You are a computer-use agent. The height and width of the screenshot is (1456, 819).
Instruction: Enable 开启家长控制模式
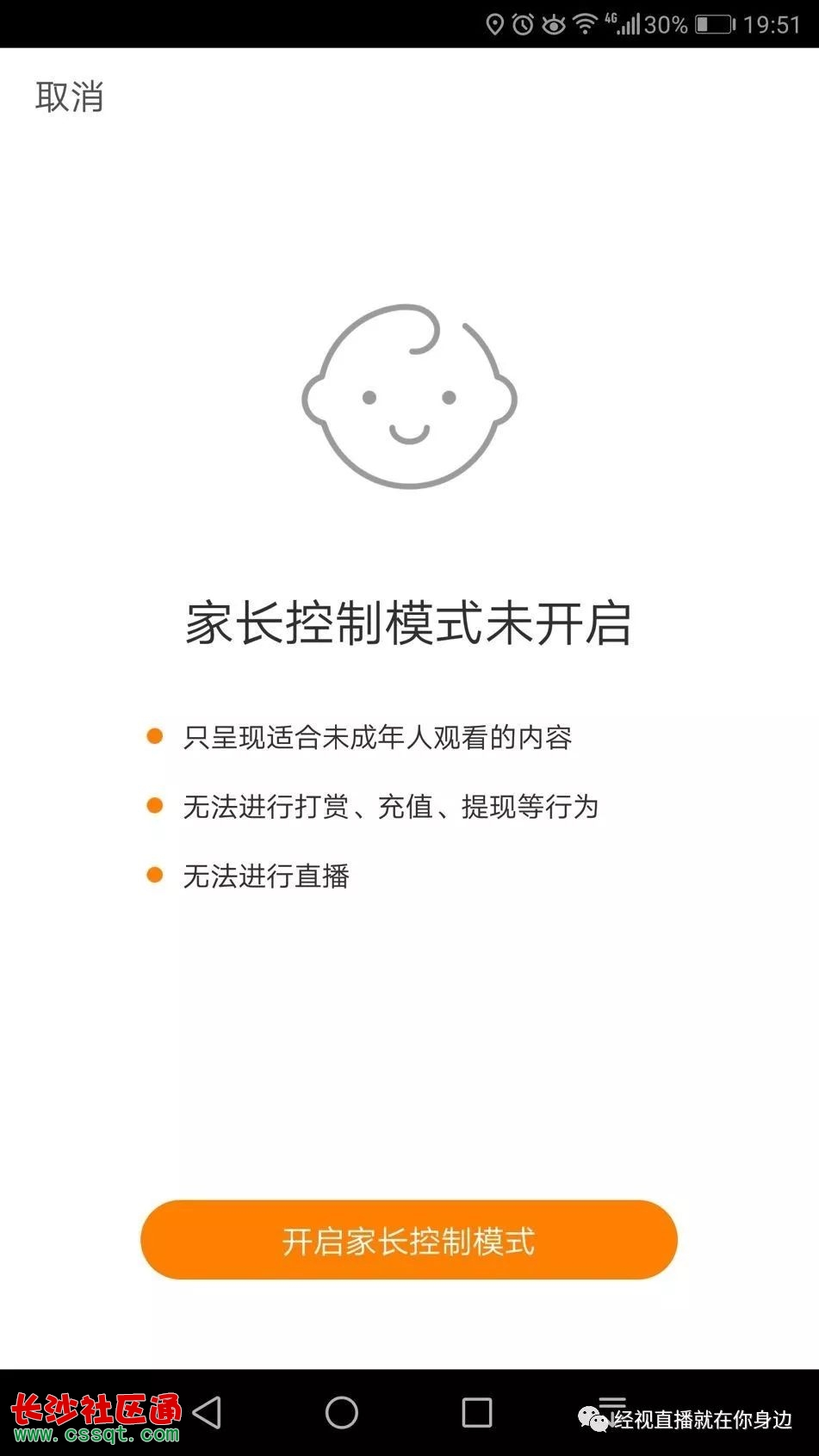pyautogui.click(x=409, y=1240)
